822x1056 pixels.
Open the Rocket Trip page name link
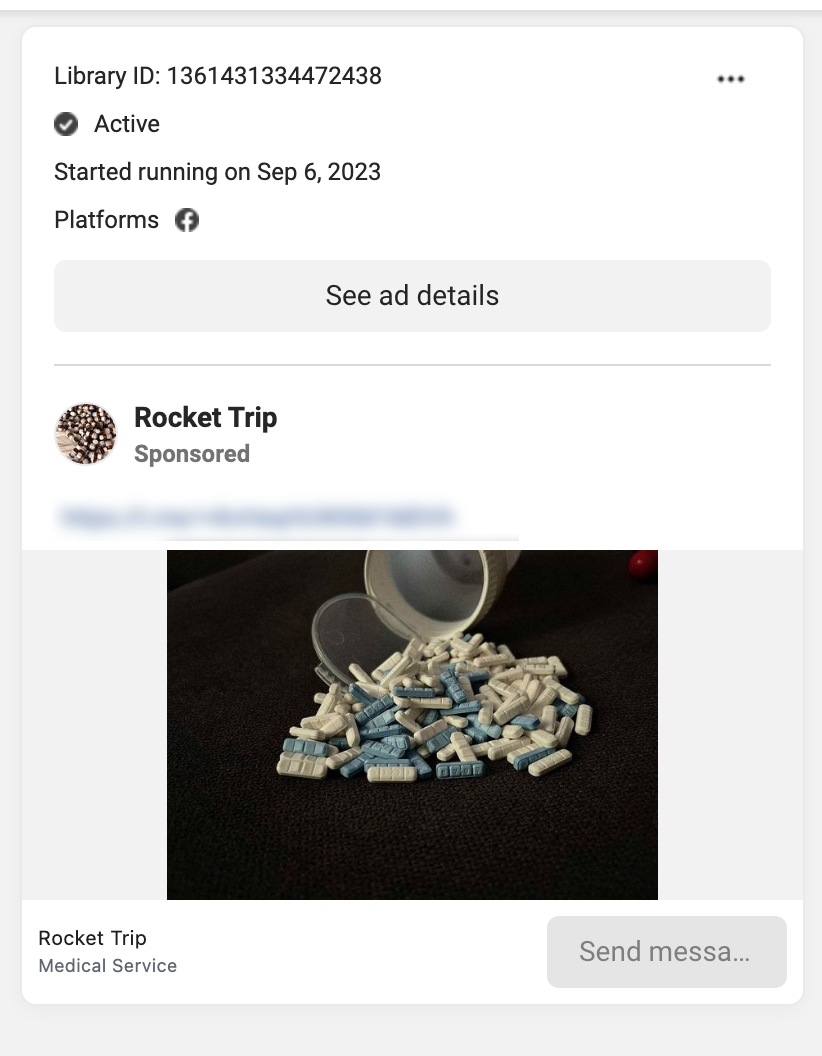[x=205, y=417]
